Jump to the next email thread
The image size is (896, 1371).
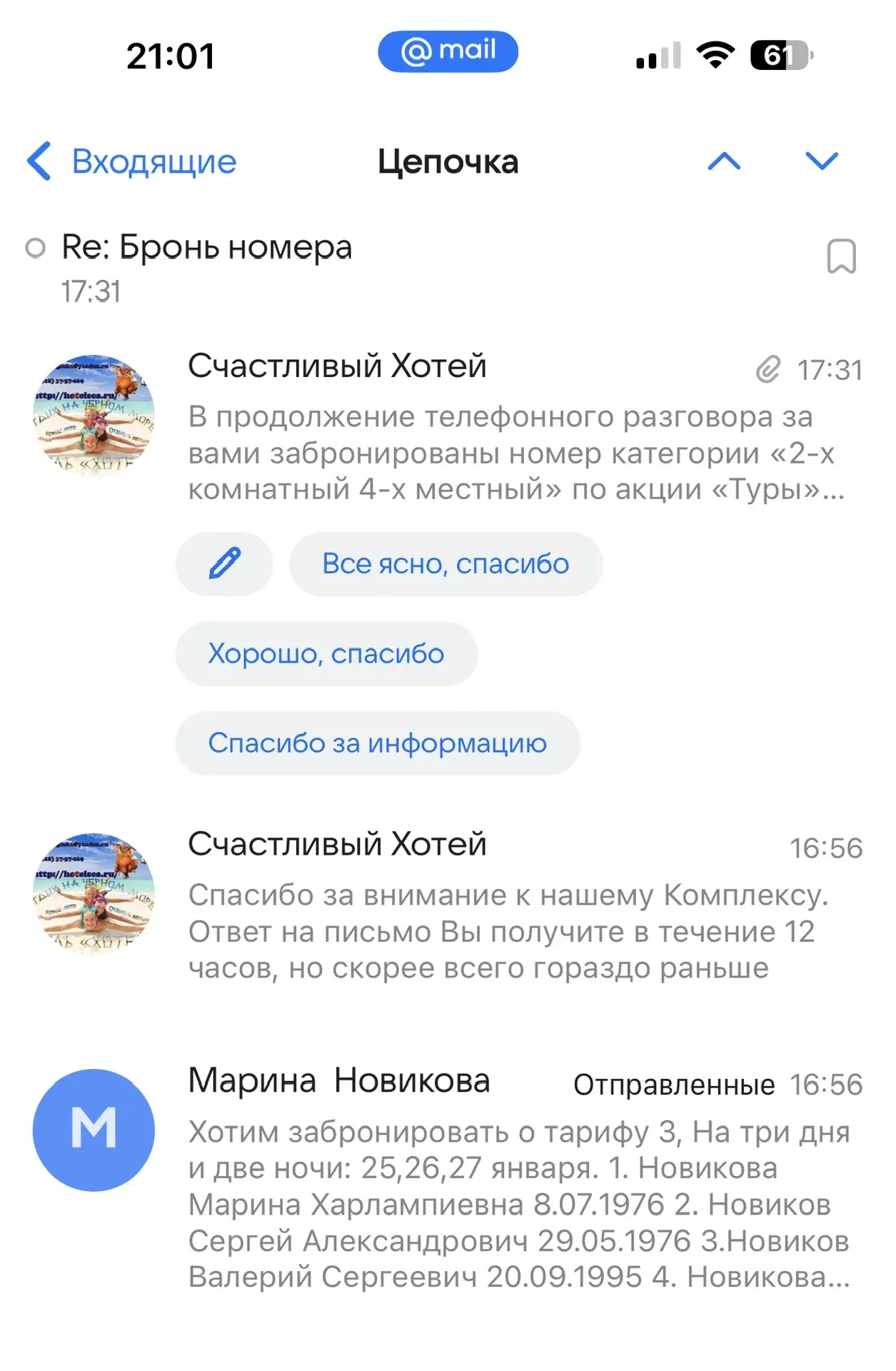tap(821, 161)
